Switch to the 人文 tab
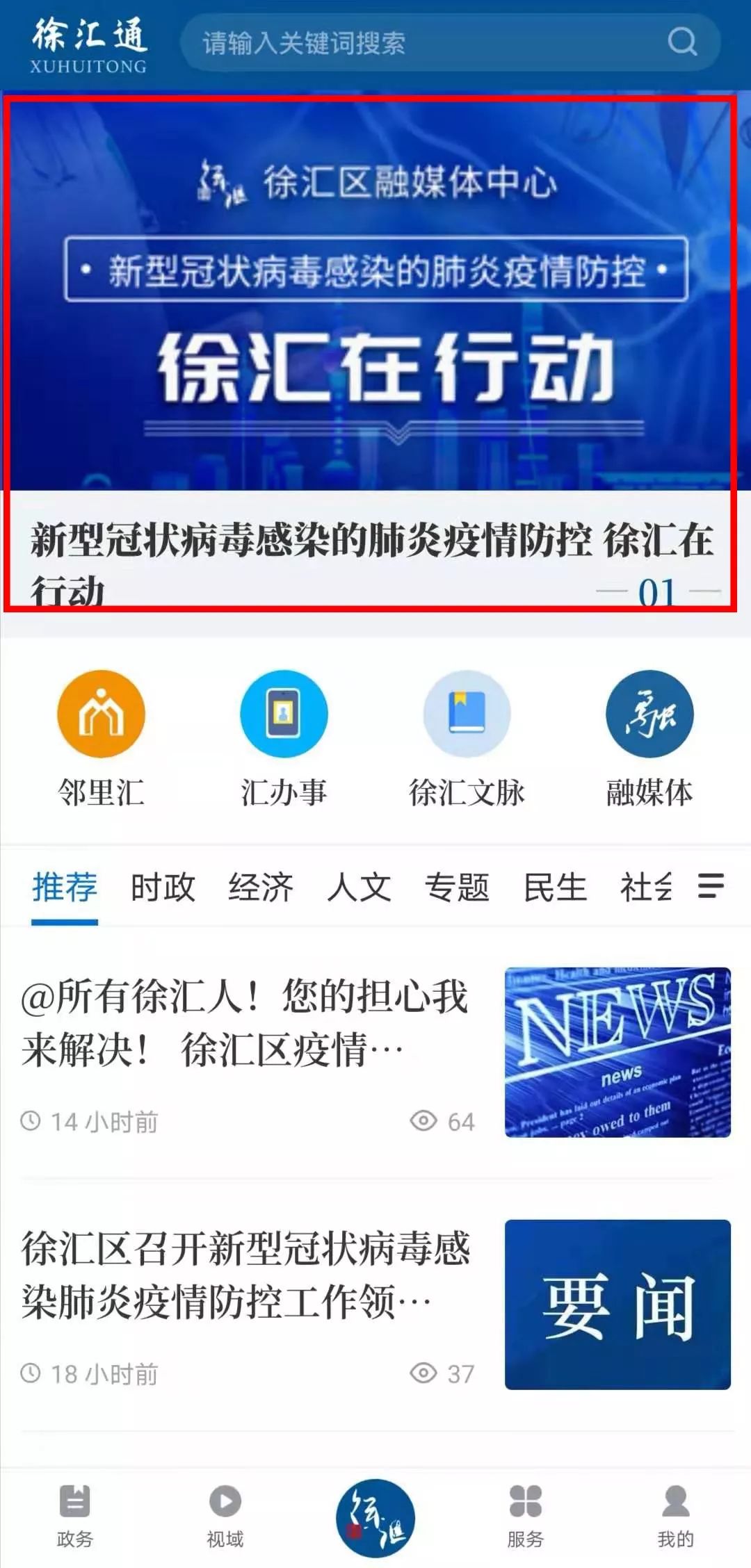 (359, 888)
